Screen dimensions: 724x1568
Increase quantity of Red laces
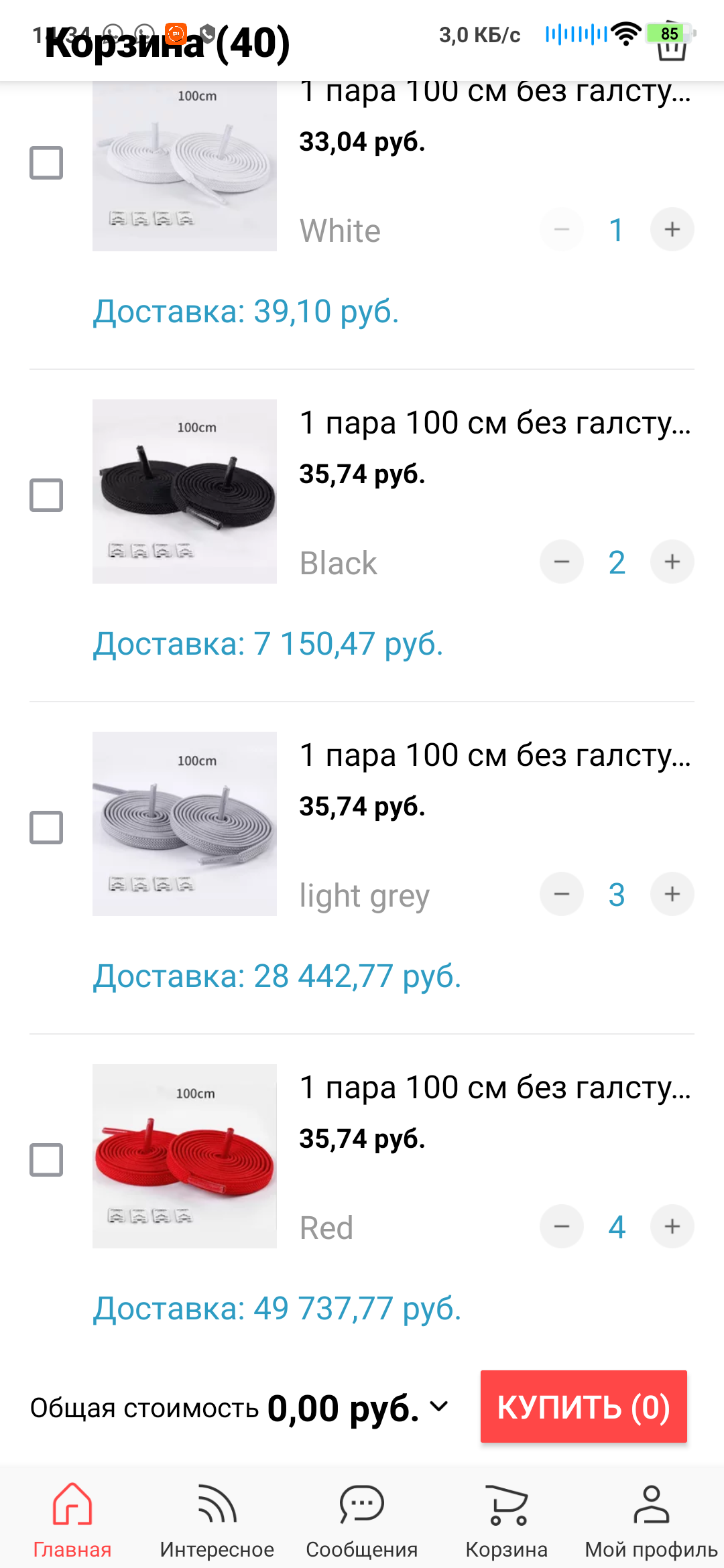(x=672, y=1227)
